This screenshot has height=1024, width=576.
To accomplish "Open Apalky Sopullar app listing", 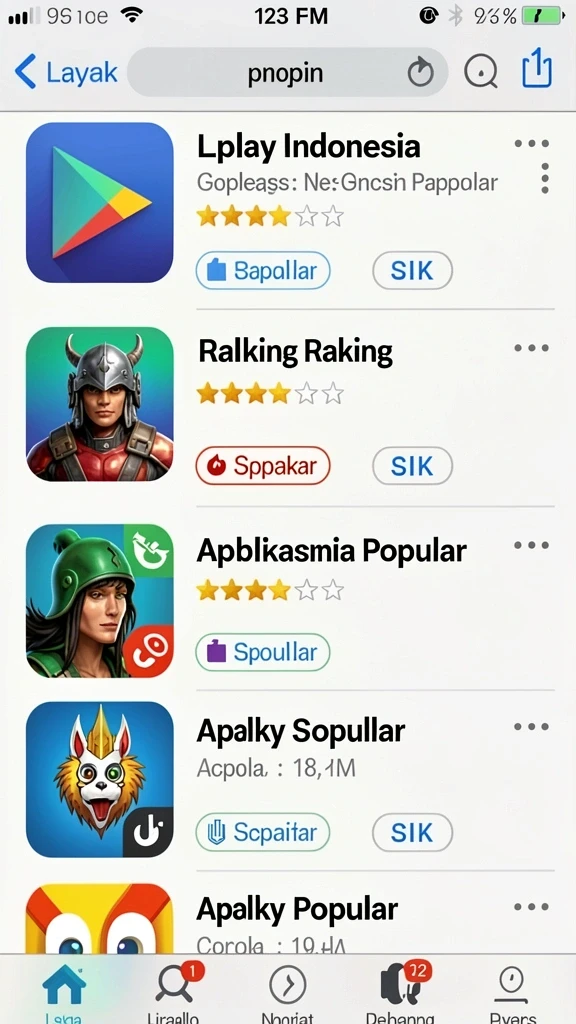I will [301, 731].
